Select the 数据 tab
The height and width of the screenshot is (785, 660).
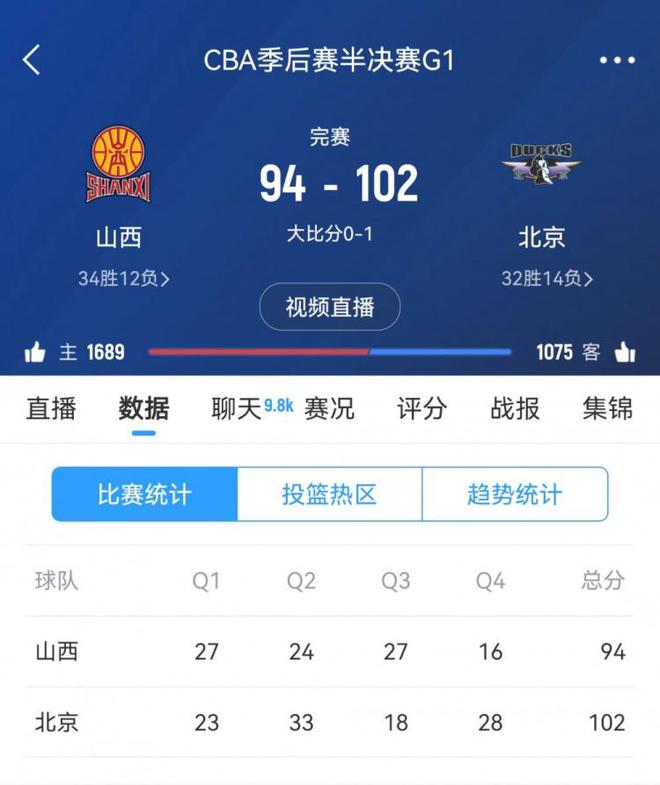144,408
